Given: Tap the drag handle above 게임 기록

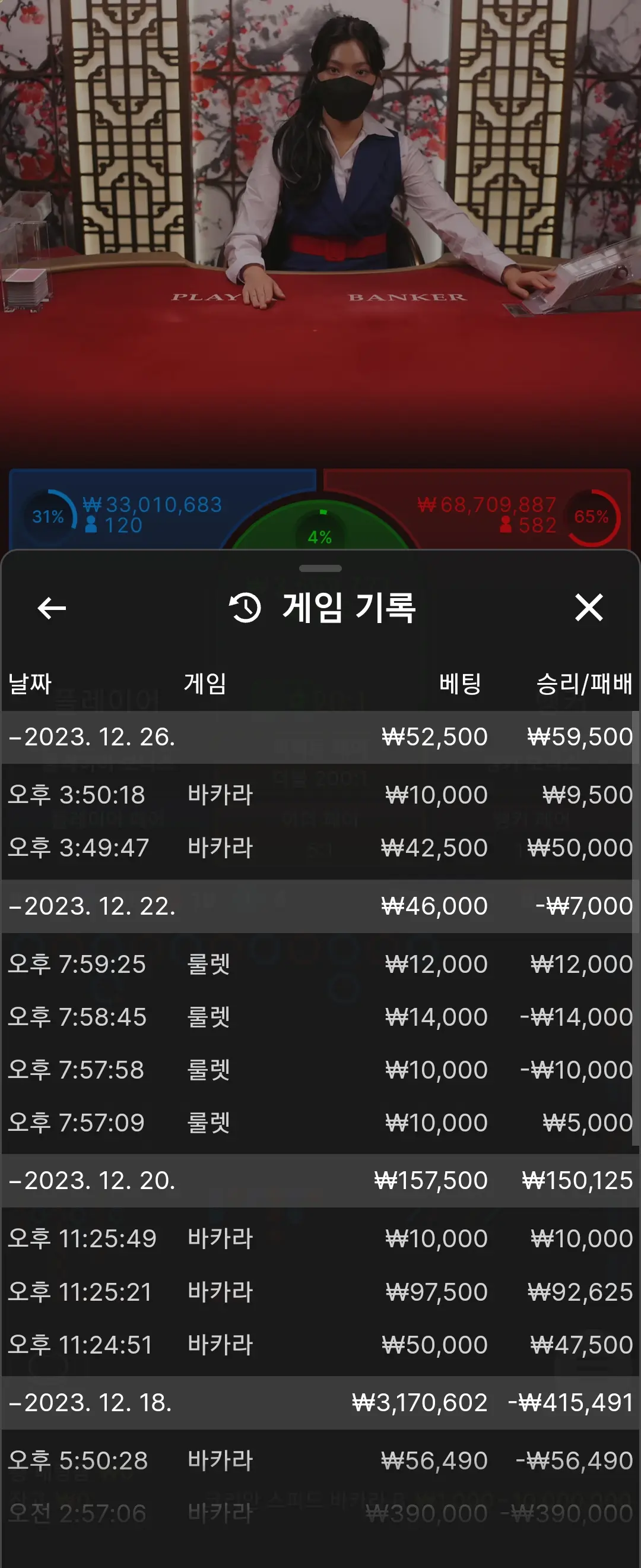Looking at the screenshot, I should tap(320, 568).
